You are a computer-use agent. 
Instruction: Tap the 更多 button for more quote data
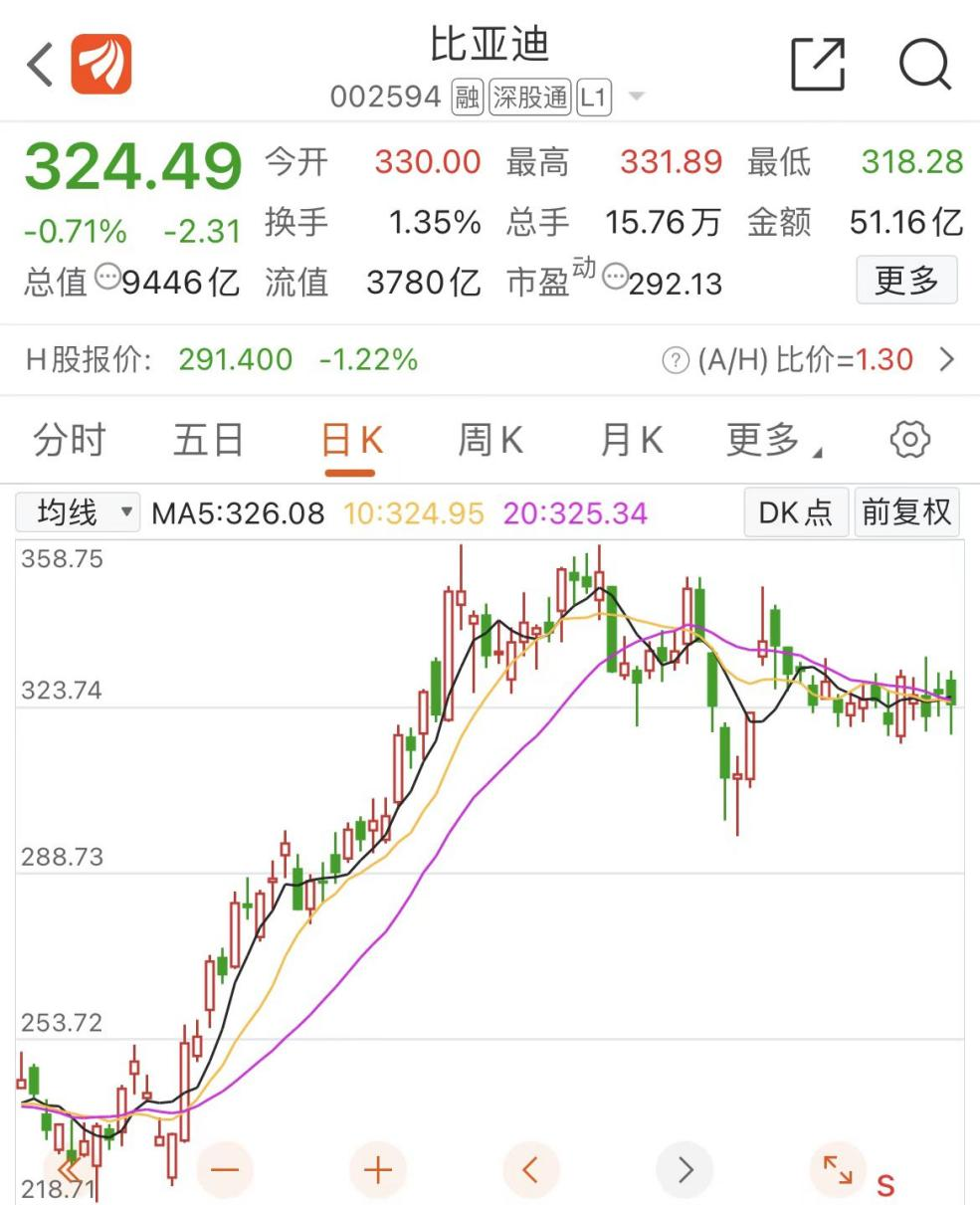click(x=906, y=281)
